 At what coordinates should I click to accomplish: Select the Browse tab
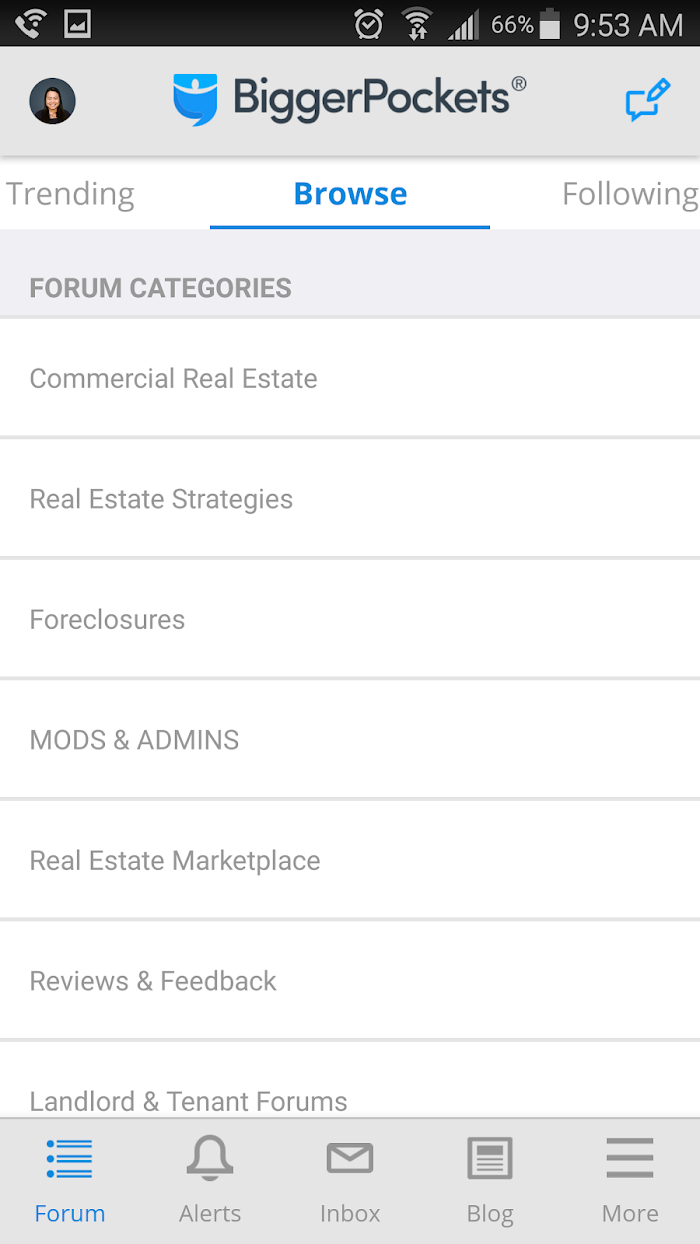(x=350, y=194)
